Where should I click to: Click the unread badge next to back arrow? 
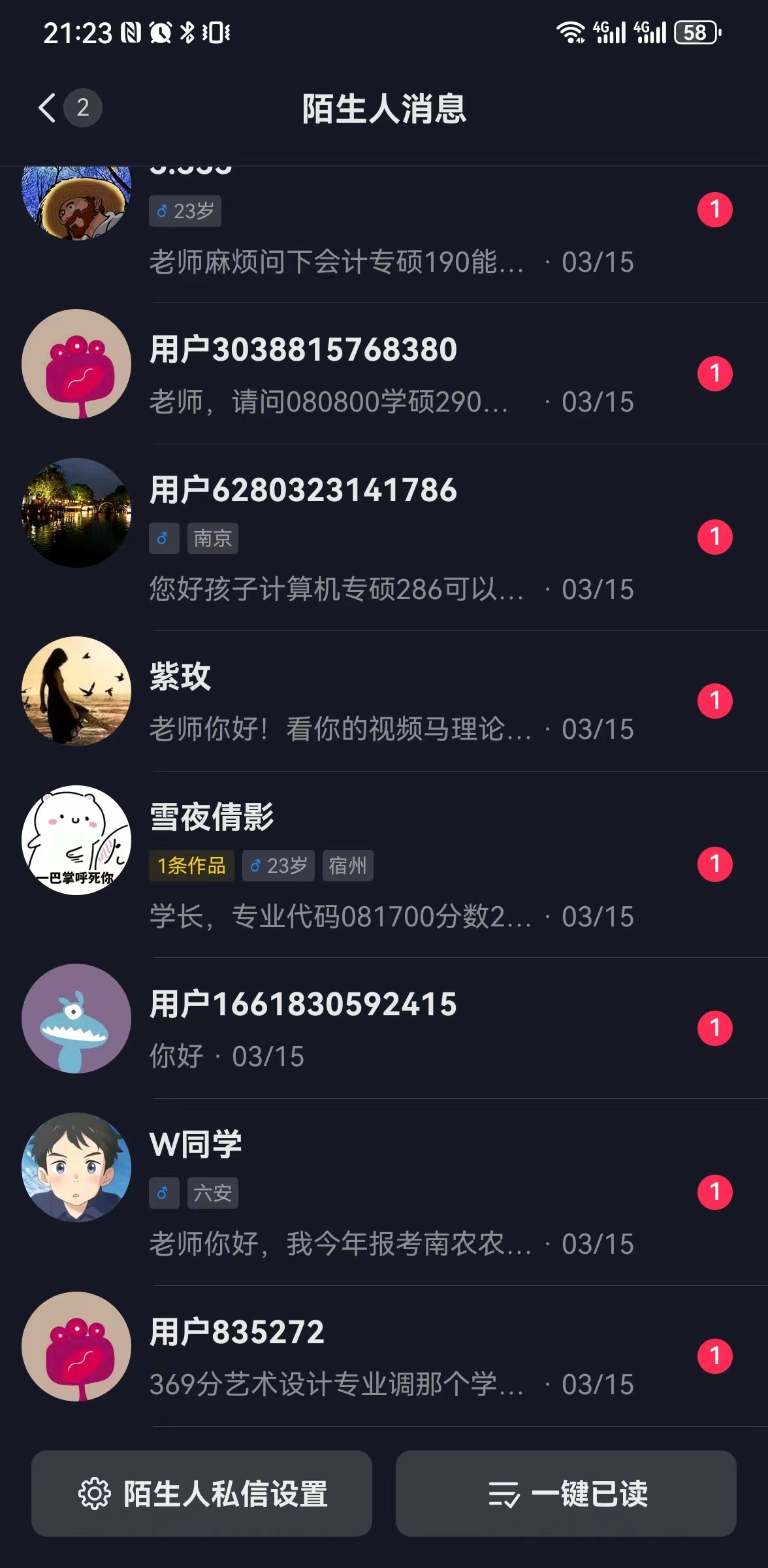pos(83,108)
